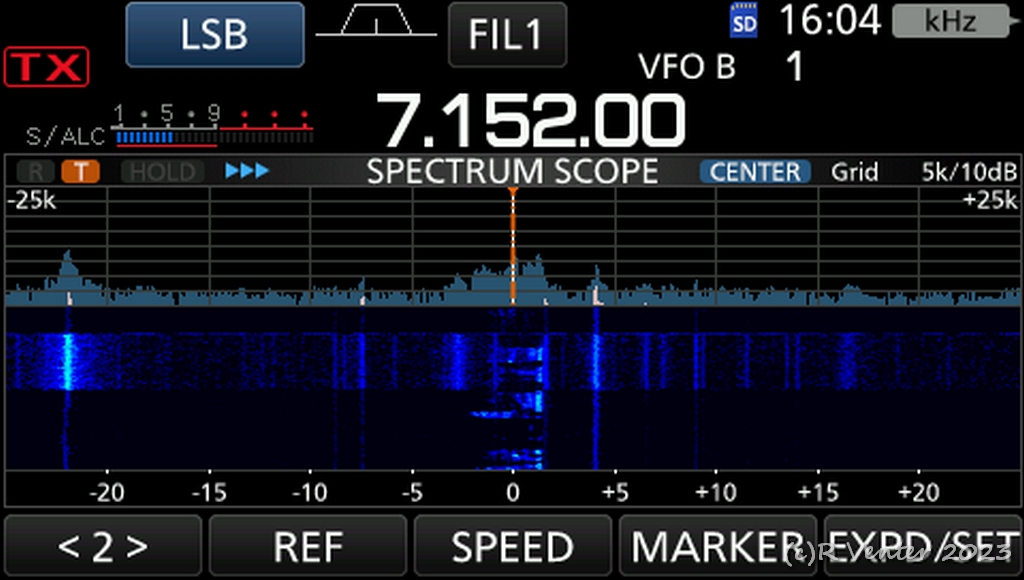Open the EXPD/SET scope settings
This screenshot has height=580, width=1024.
click(920, 546)
